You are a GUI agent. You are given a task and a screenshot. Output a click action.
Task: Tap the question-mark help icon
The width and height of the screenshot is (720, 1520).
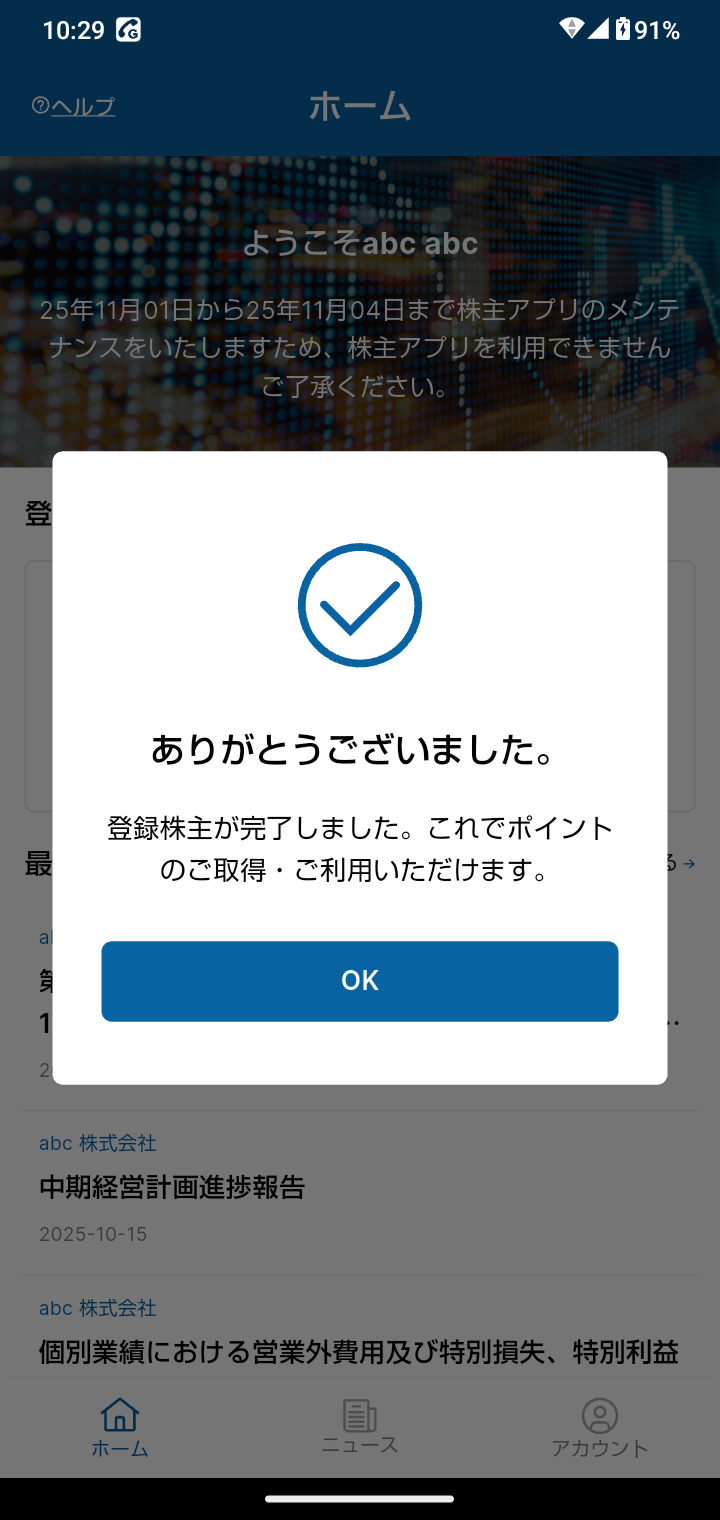[40, 104]
